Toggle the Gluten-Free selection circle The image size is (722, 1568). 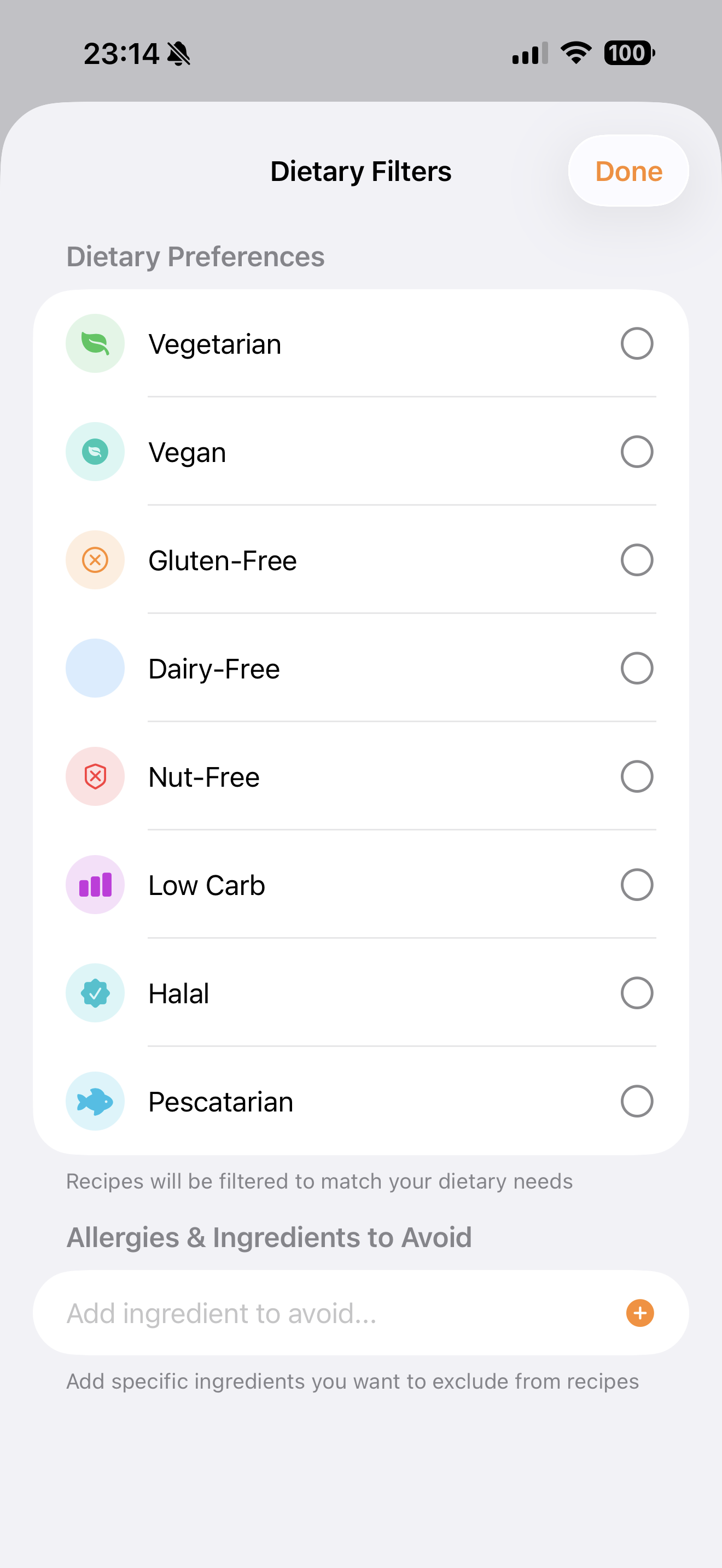(x=637, y=559)
